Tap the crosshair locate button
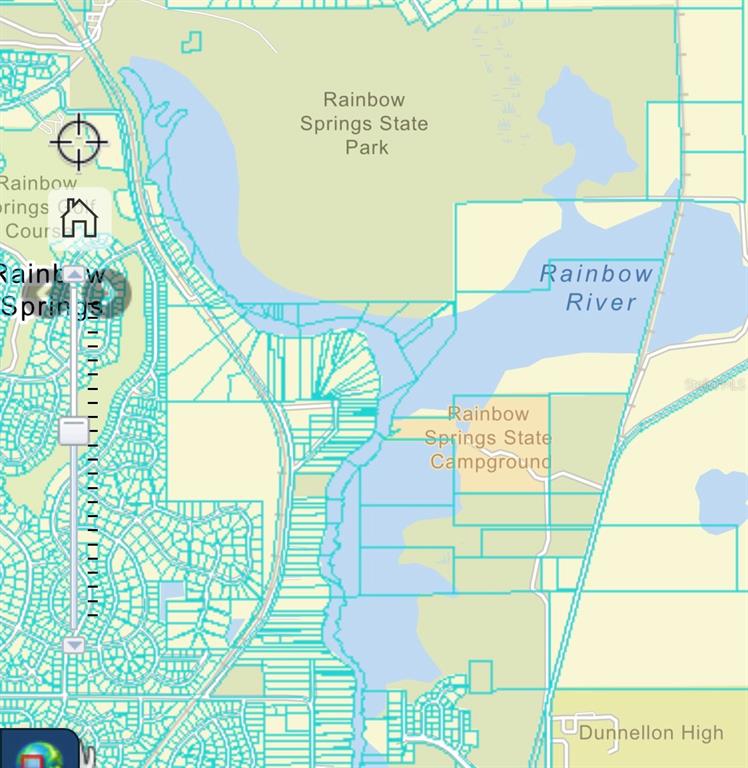748x768 pixels. tap(78, 141)
